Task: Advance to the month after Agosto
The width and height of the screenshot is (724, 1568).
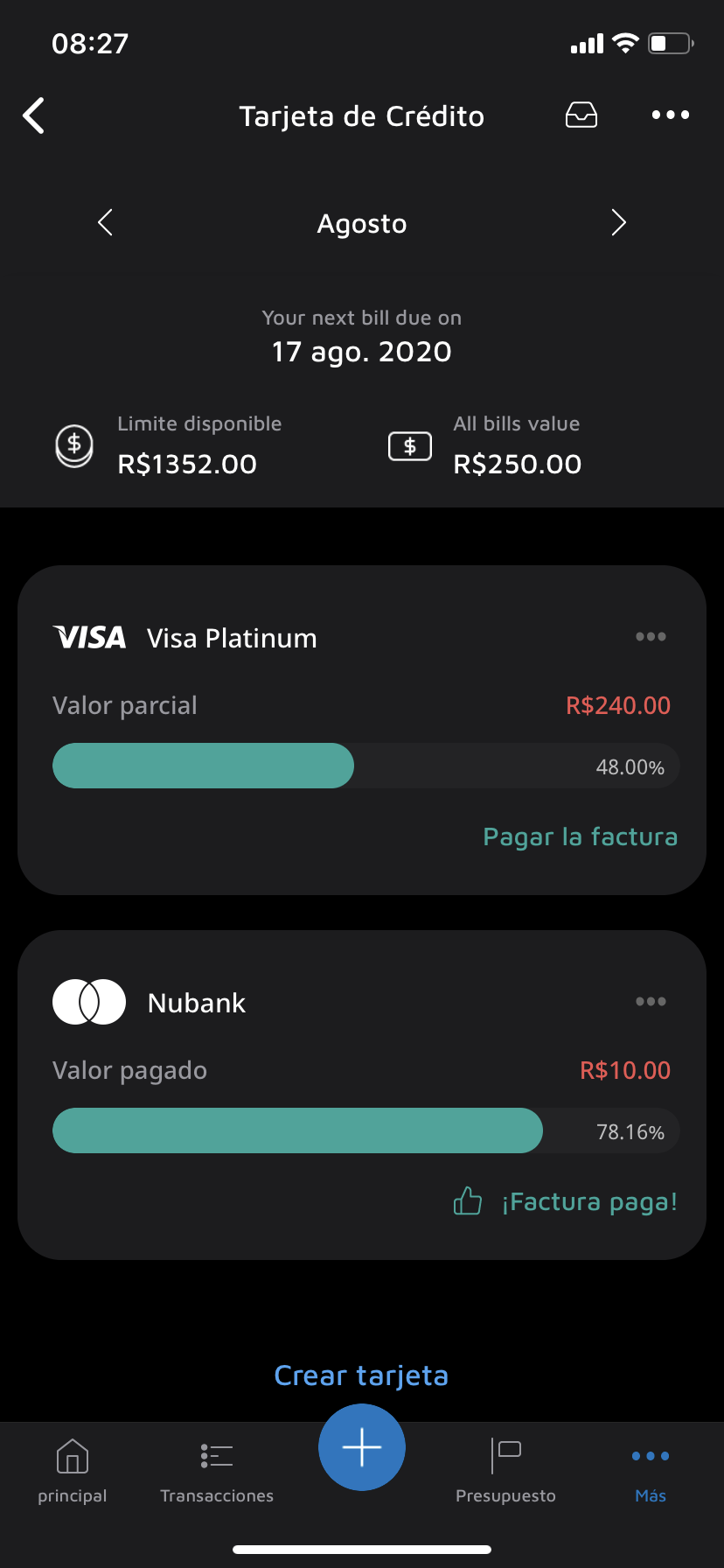Action: pos(618,223)
